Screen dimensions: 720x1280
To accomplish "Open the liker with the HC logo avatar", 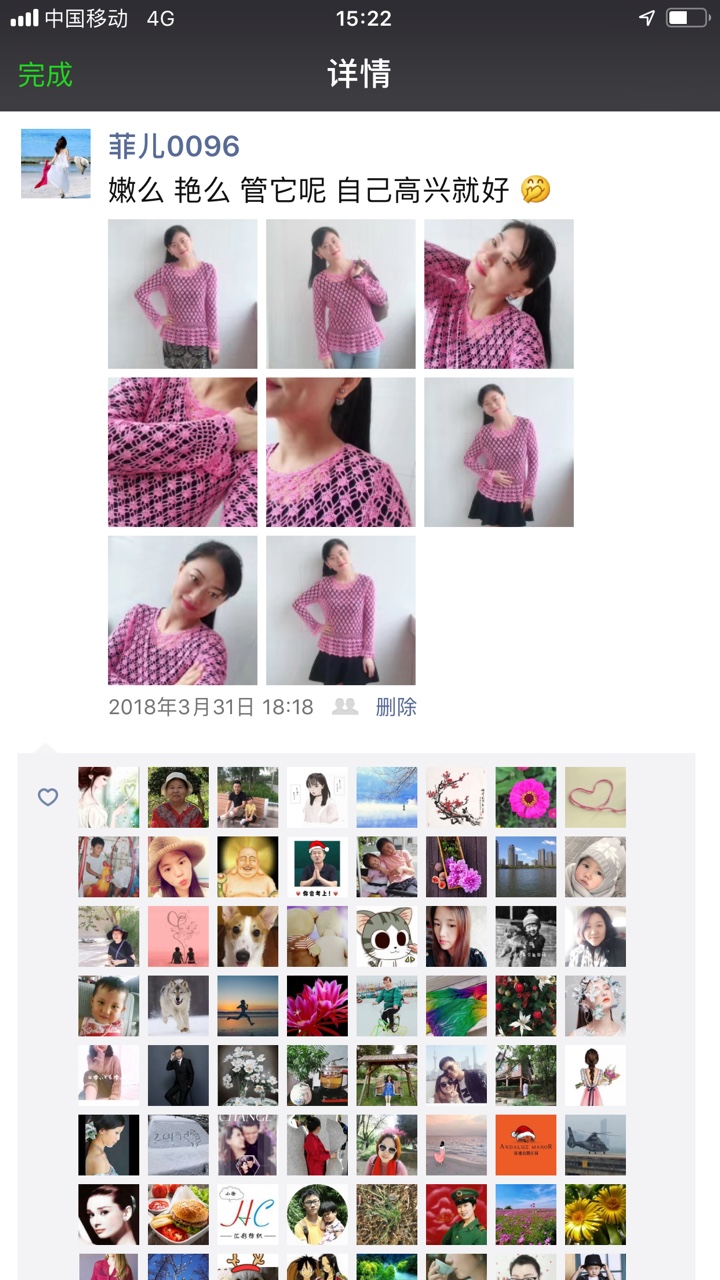I will (x=248, y=1214).
